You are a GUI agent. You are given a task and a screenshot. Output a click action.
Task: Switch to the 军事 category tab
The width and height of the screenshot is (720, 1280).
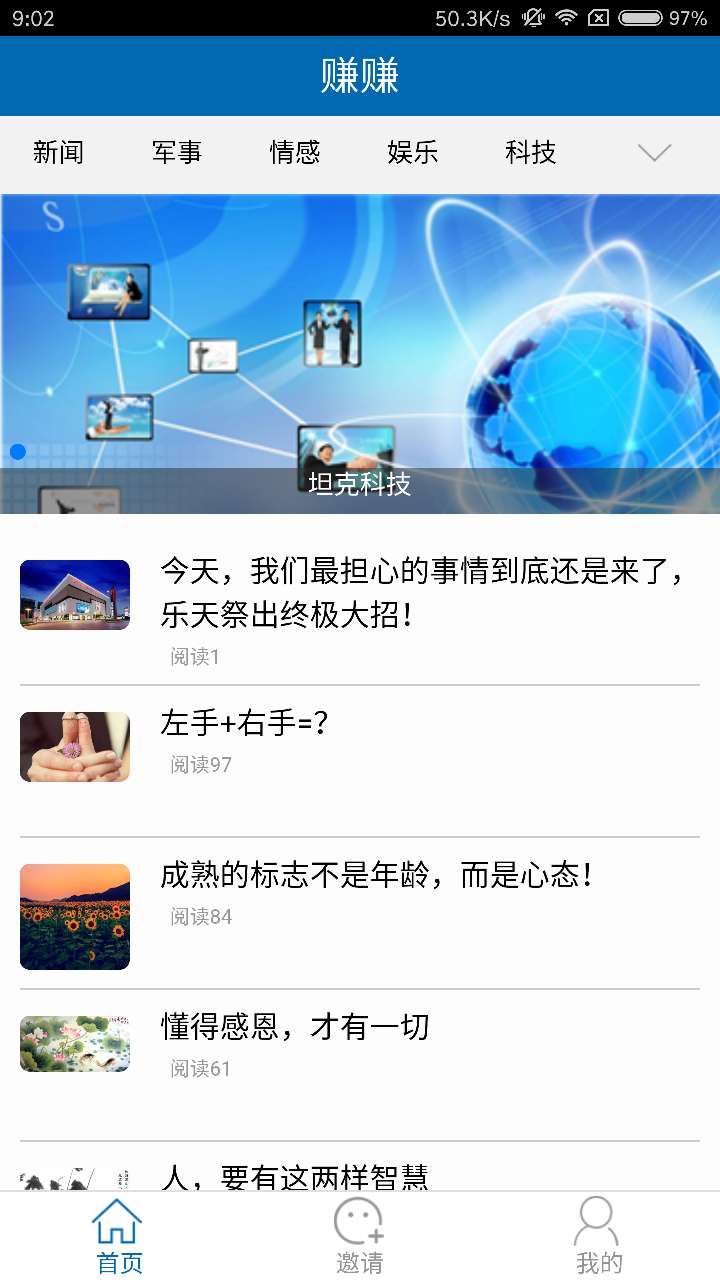pyautogui.click(x=176, y=152)
